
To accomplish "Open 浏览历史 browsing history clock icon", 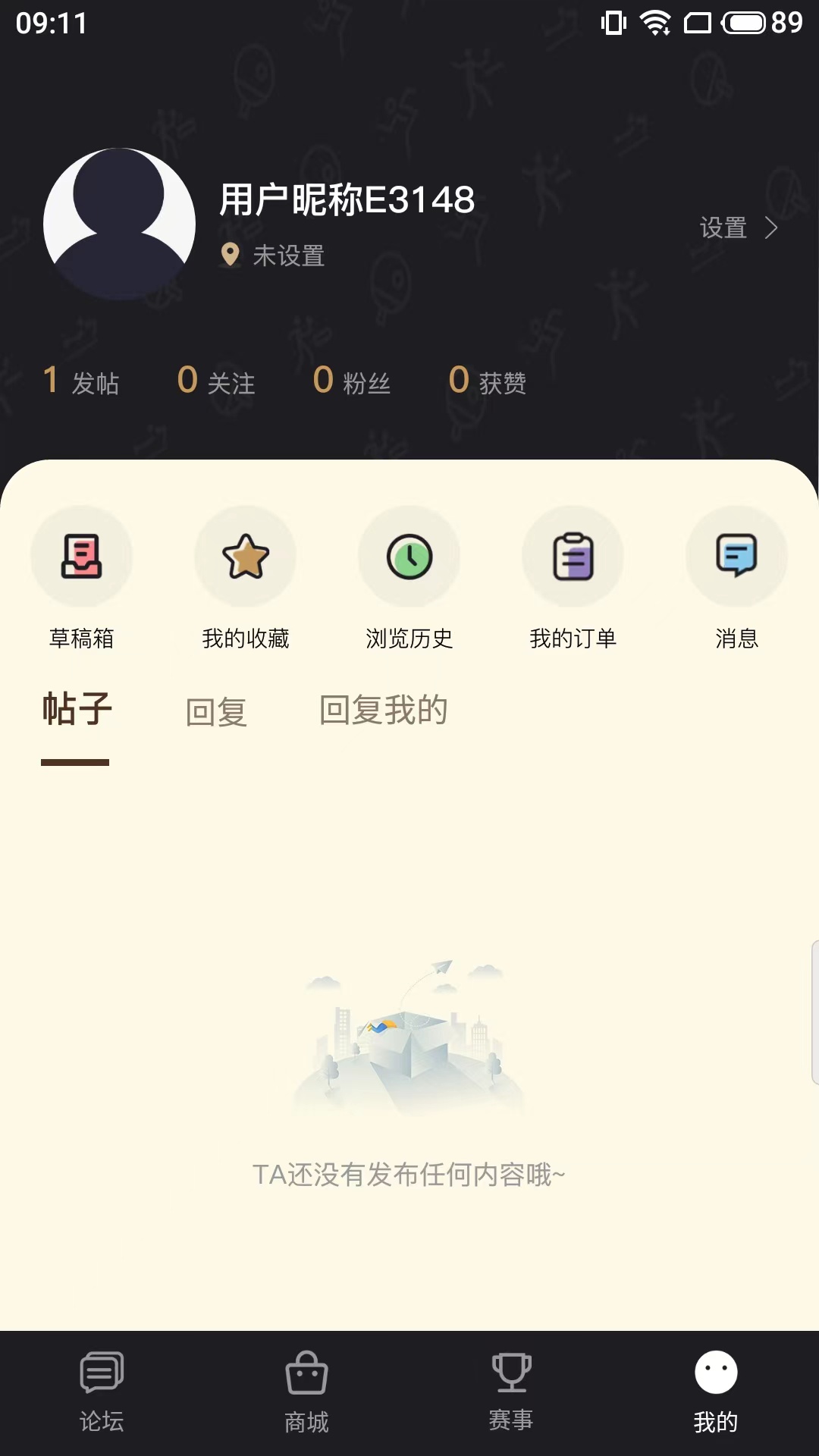I will [x=409, y=556].
